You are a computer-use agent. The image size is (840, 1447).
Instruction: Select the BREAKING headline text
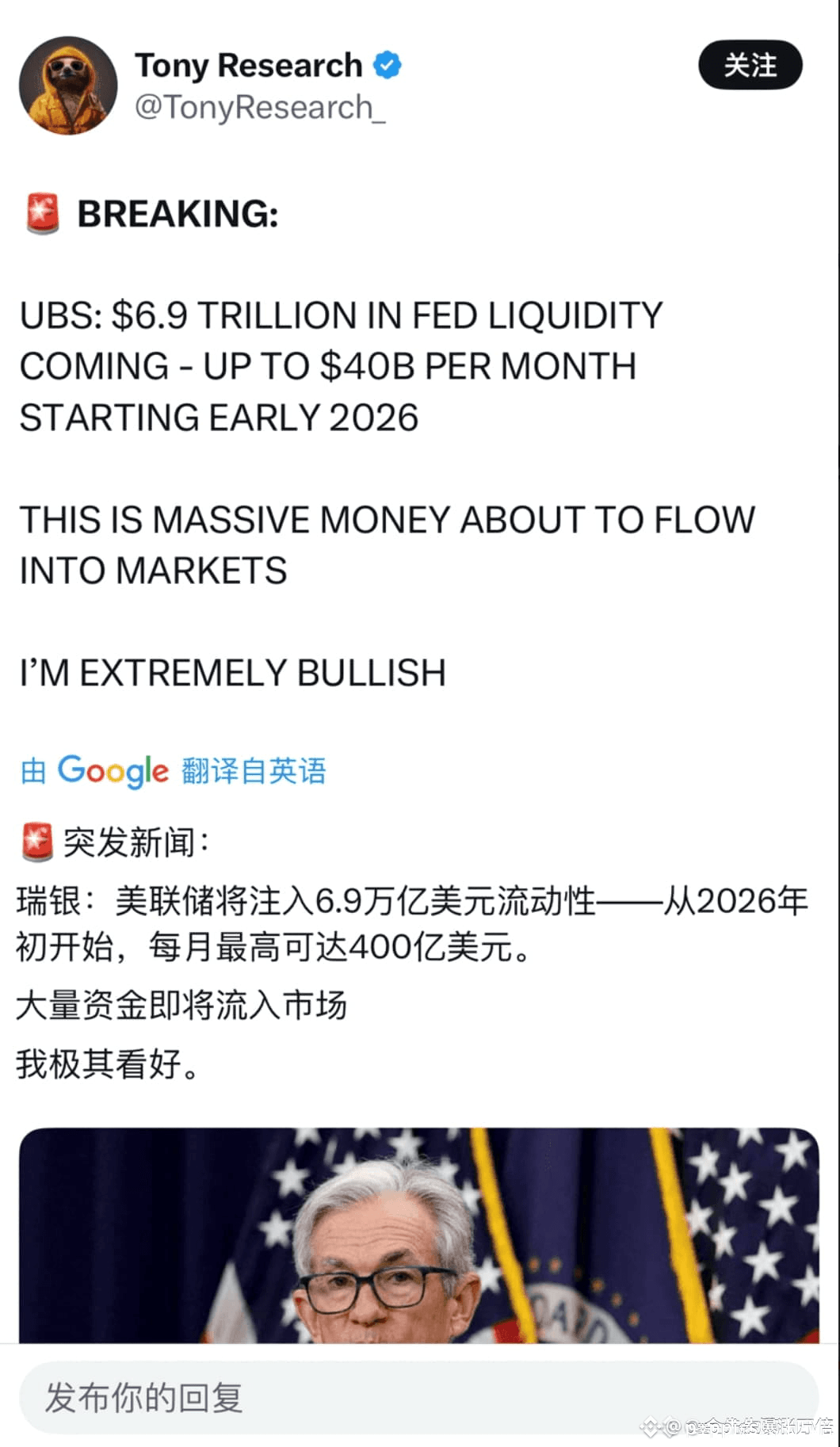178,212
